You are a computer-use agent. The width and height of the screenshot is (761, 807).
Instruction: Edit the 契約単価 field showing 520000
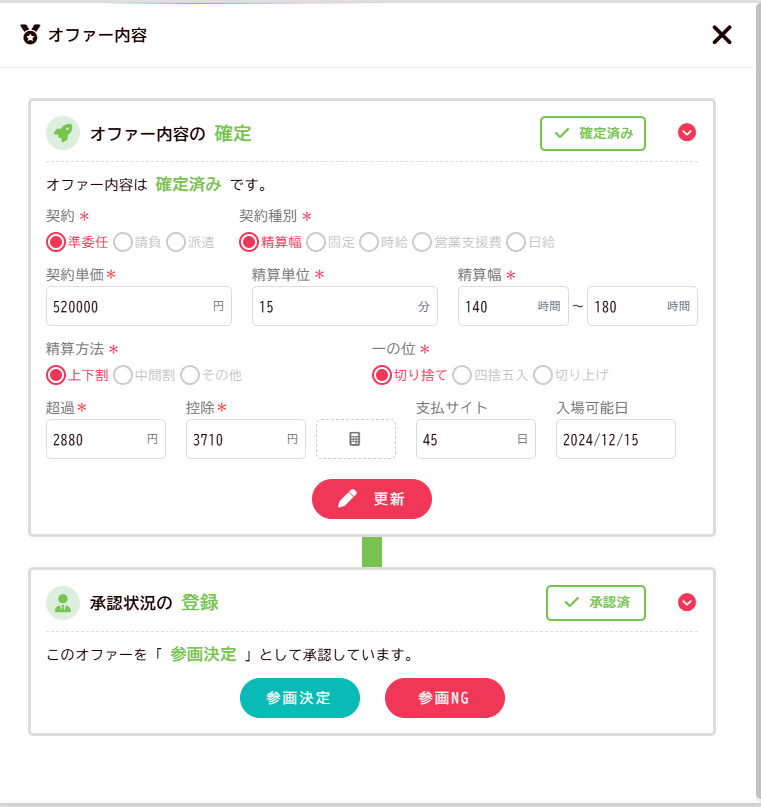(x=128, y=306)
